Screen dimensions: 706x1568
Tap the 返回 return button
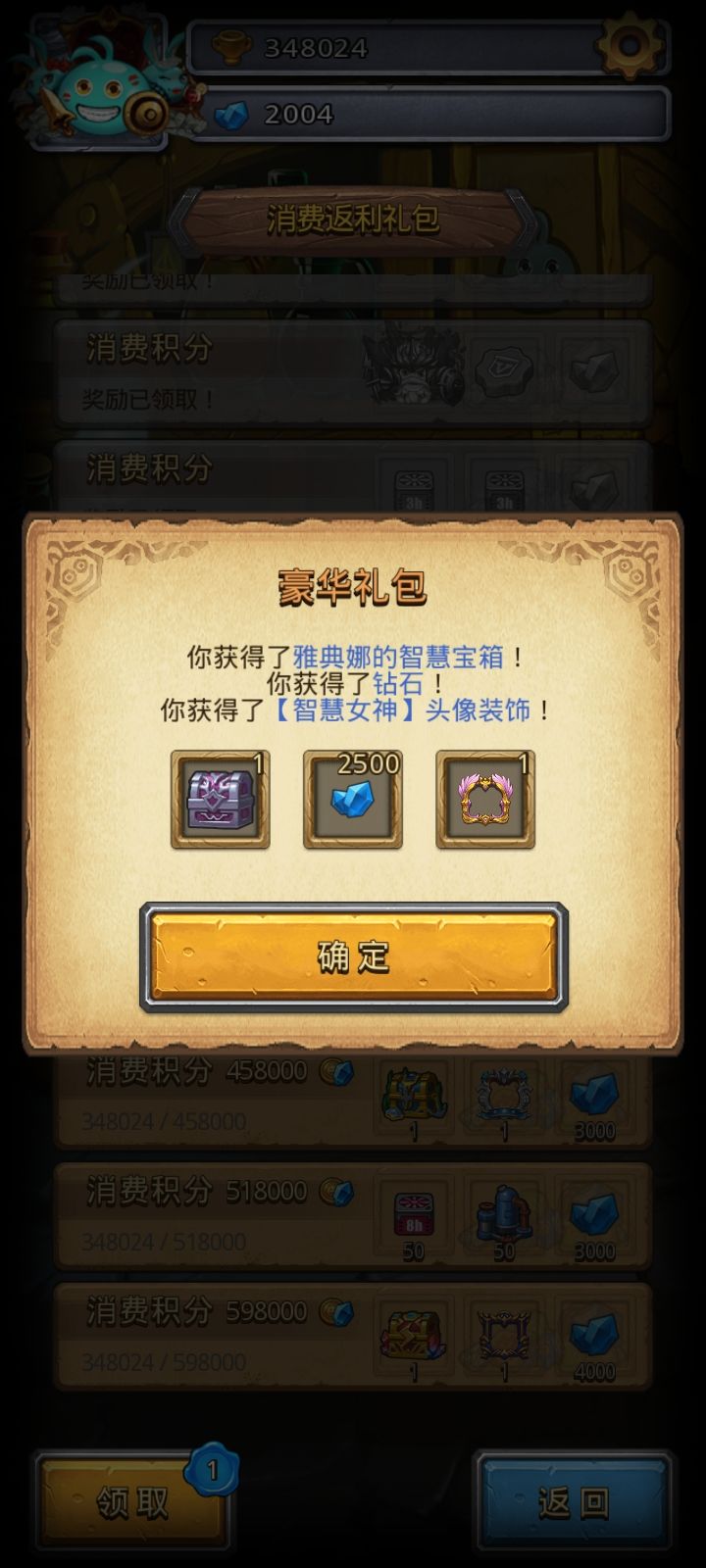pyautogui.click(x=574, y=1501)
